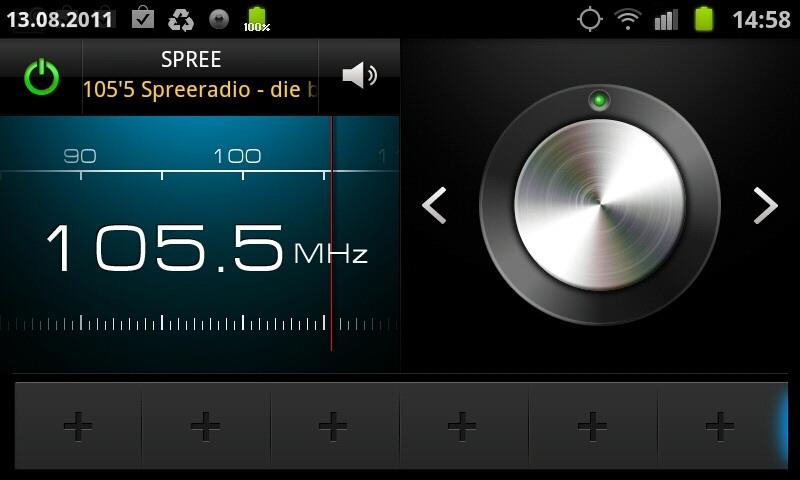Viewport: 800px width, 480px height.
Task: Add station to the sixth preset slot
Action: (719, 427)
